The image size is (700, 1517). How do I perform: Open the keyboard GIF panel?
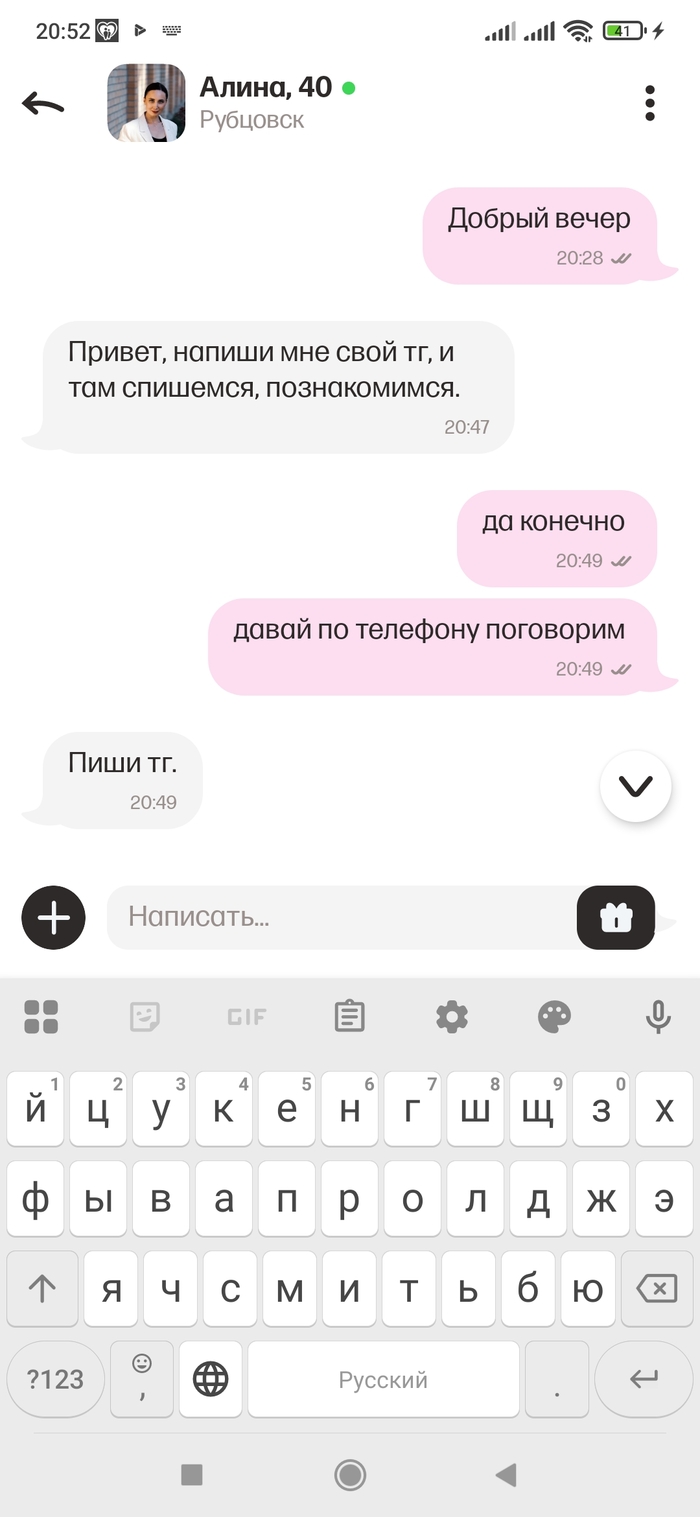click(246, 1017)
